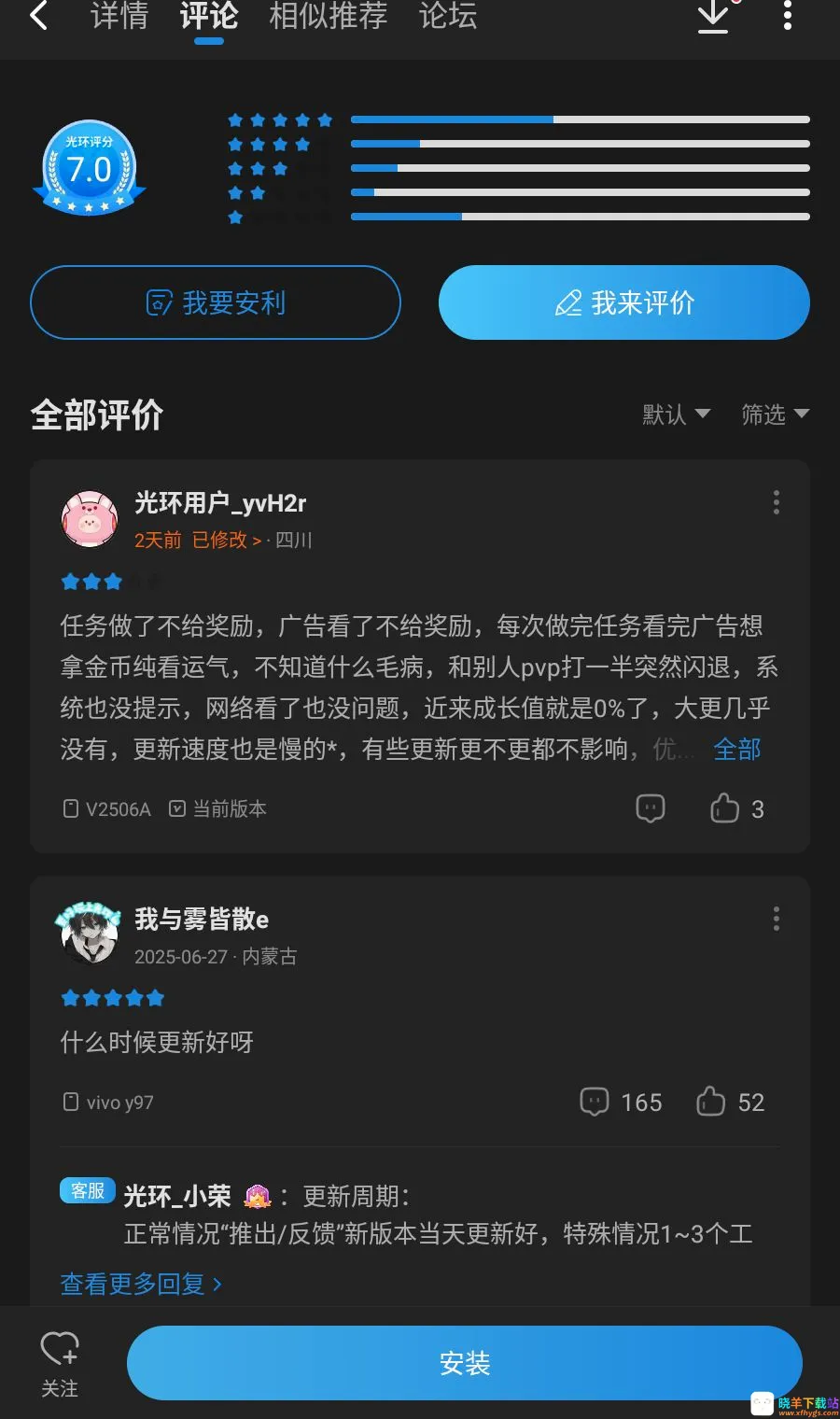The height and width of the screenshot is (1419, 840).
Task: Comment on 光环用户_yvH2r's review
Action: coord(651,808)
